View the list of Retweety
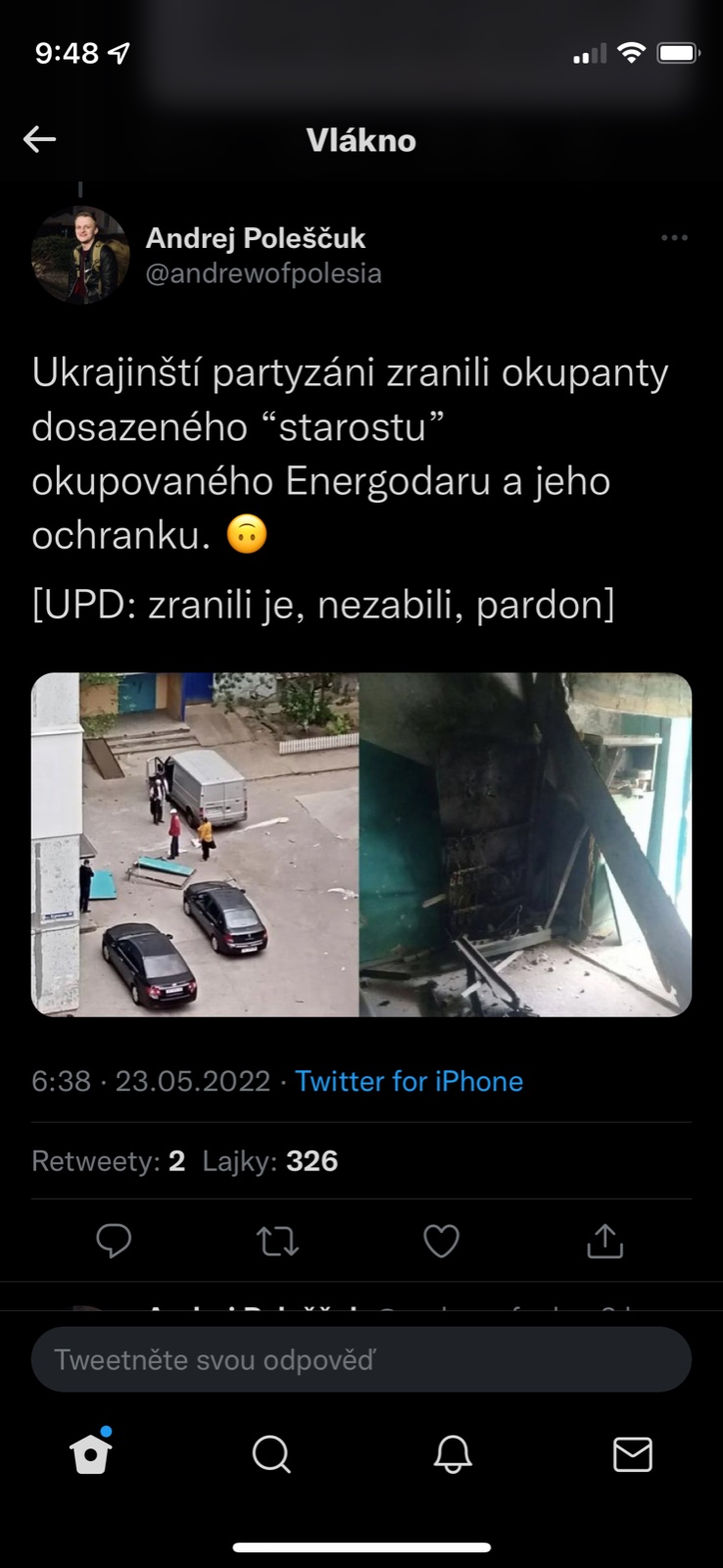The image size is (723, 1568). (108, 1161)
